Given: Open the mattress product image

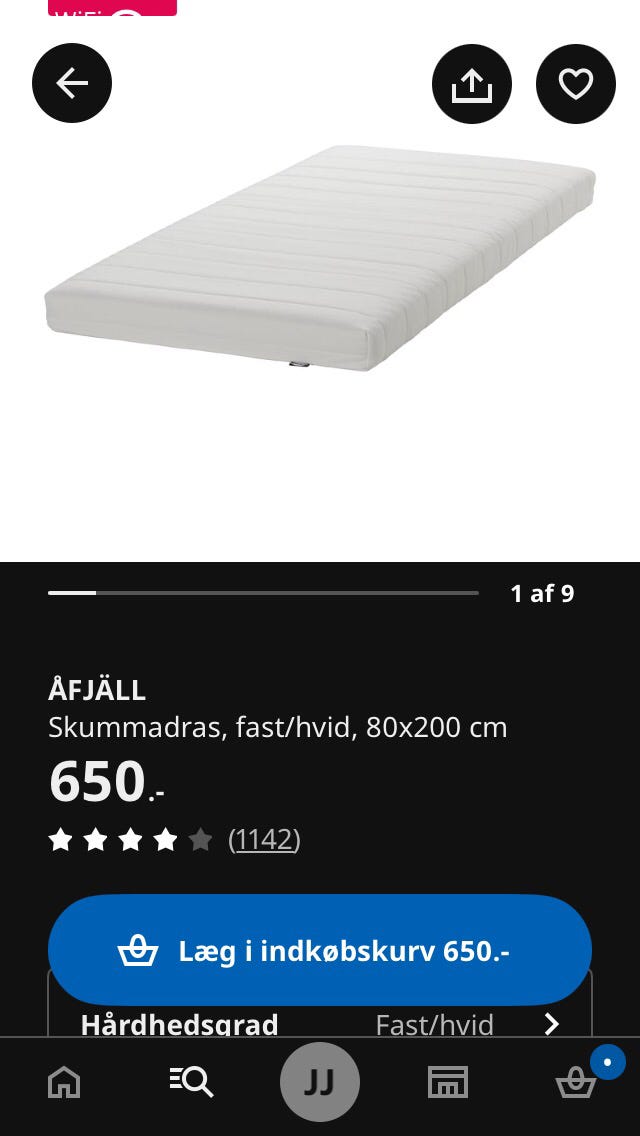Looking at the screenshot, I should click(x=320, y=259).
